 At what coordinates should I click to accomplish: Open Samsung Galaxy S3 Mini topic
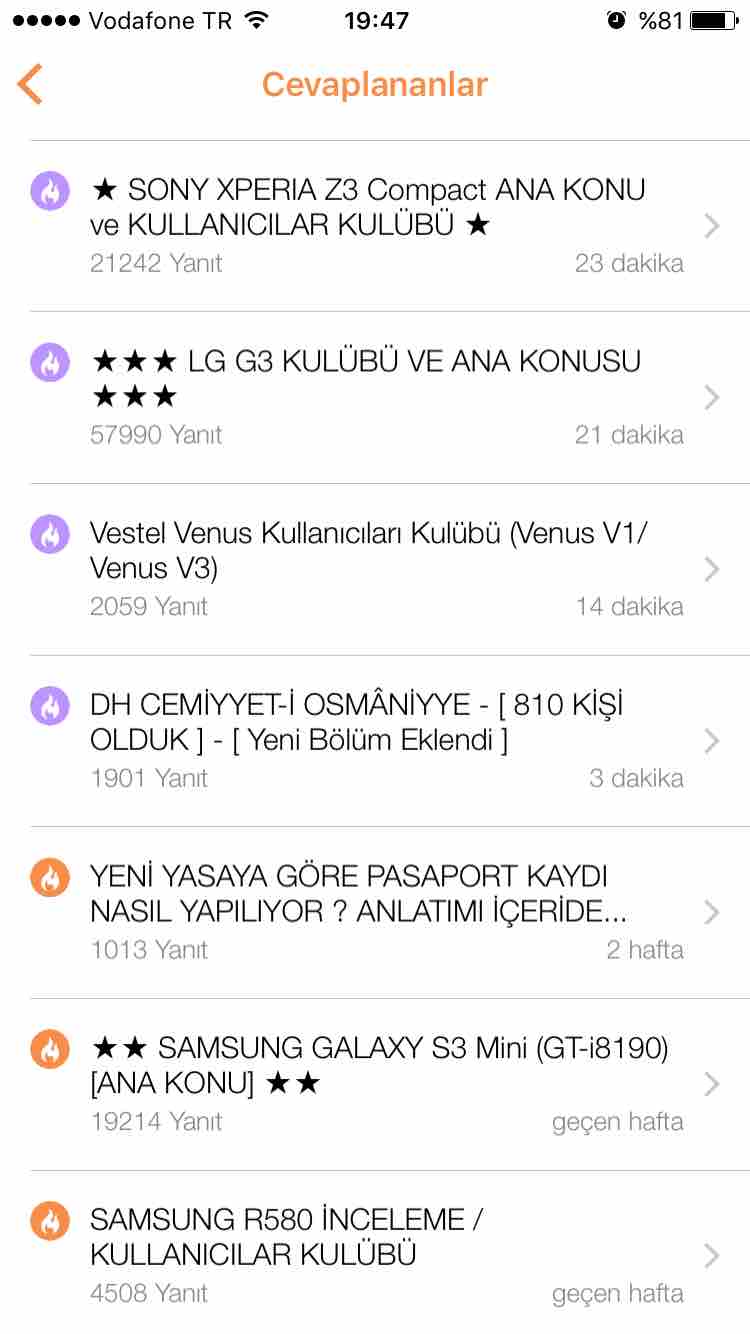(x=375, y=1084)
